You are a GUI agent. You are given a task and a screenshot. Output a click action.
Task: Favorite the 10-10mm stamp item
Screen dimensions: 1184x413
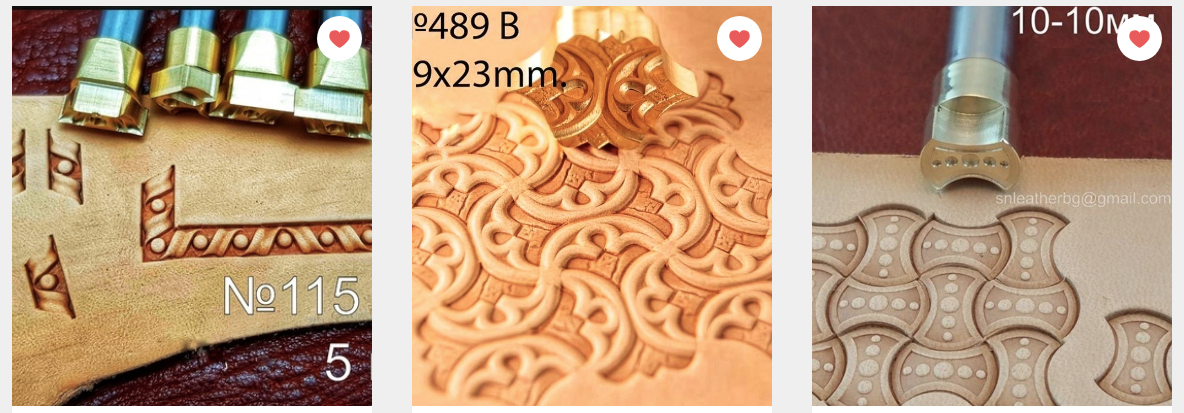tap(1139, 39)
